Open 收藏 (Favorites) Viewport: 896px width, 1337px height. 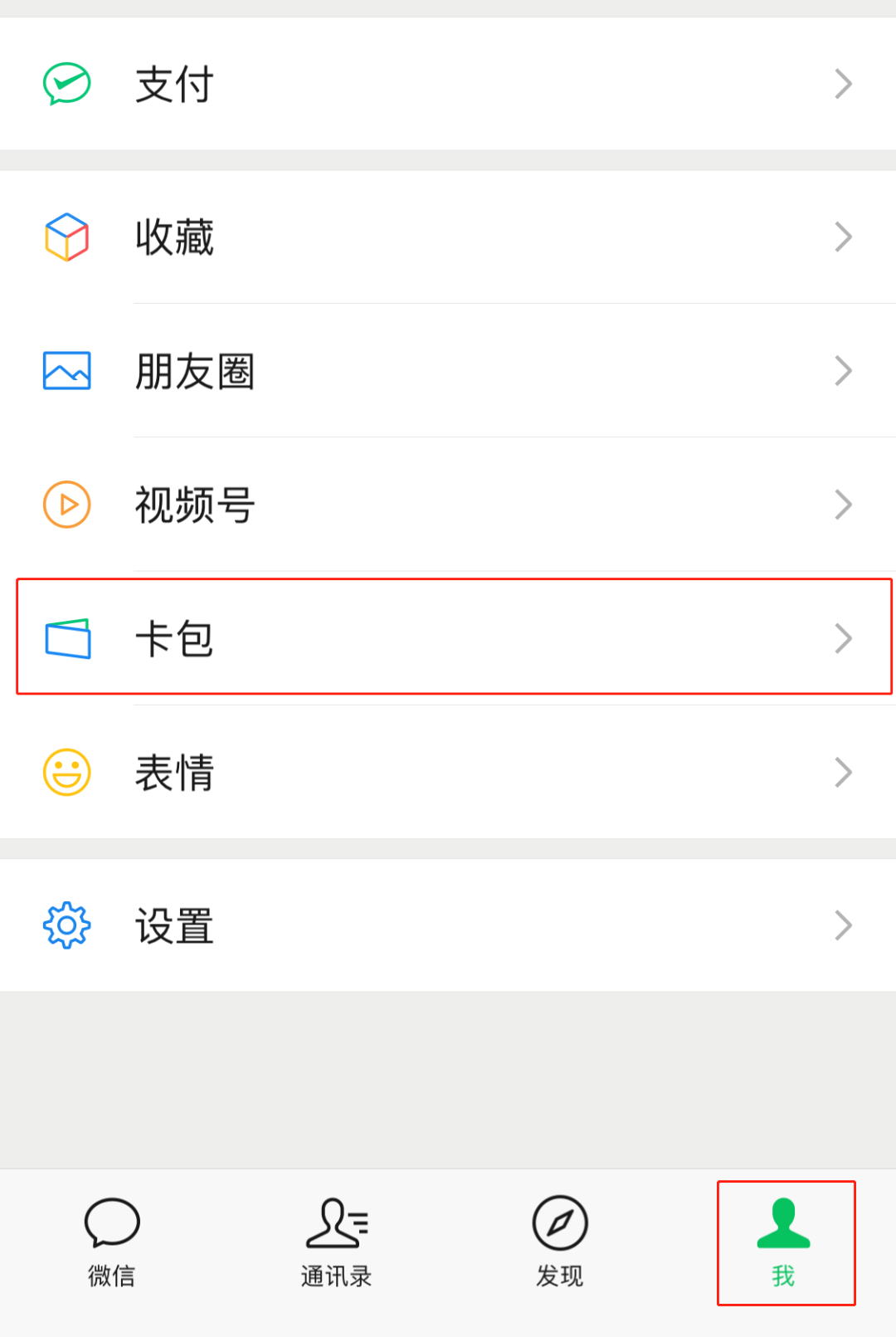point(448,237)
